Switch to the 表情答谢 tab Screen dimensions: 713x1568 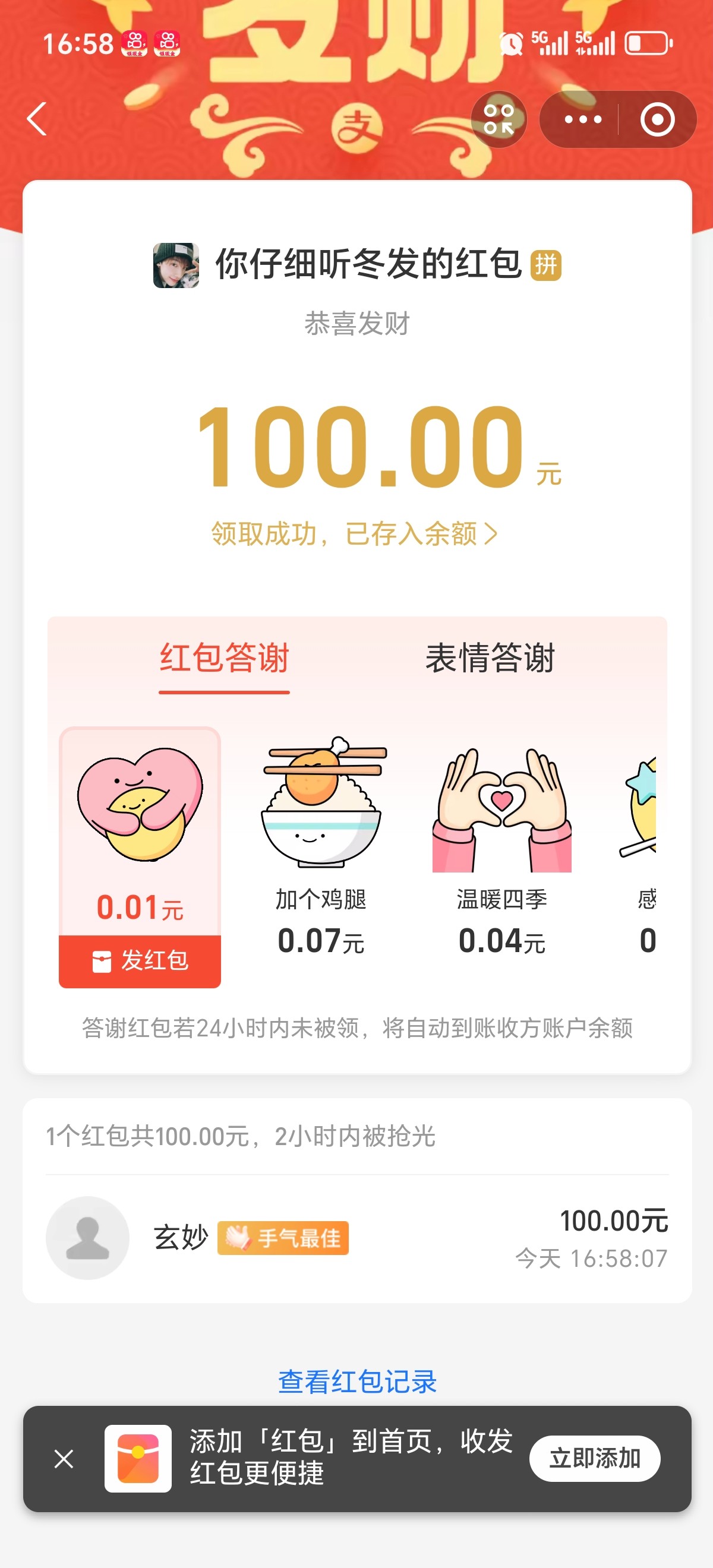tap(490, 659)
